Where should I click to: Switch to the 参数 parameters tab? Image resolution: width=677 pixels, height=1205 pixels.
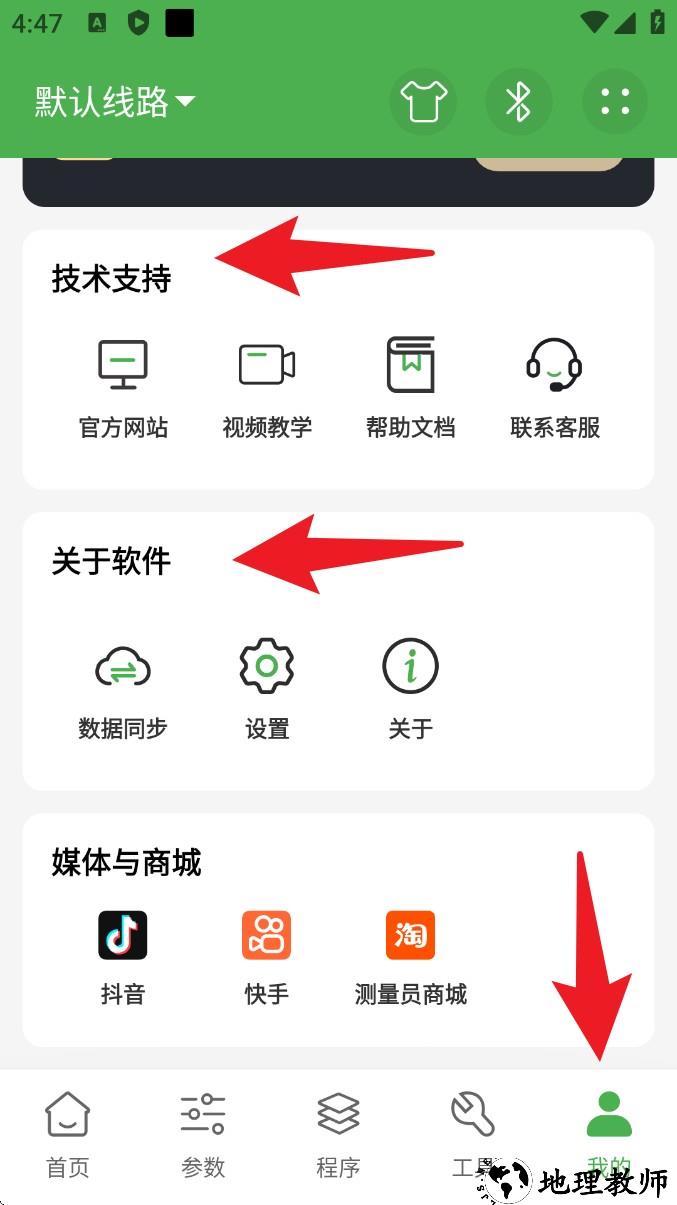[x=203, y=1135]
